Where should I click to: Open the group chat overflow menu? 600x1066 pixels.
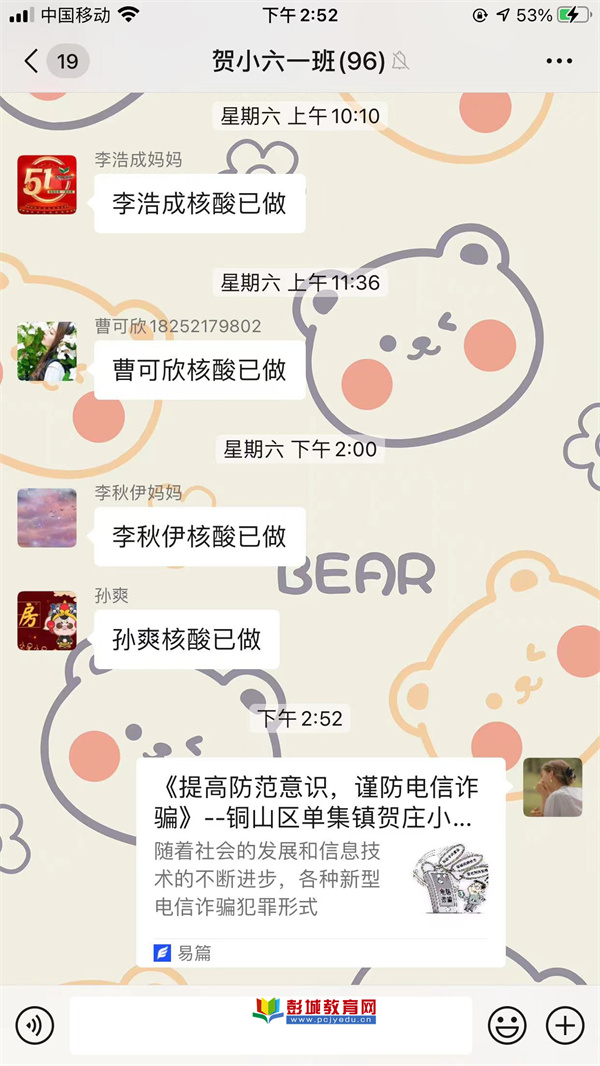pos(559,61)
